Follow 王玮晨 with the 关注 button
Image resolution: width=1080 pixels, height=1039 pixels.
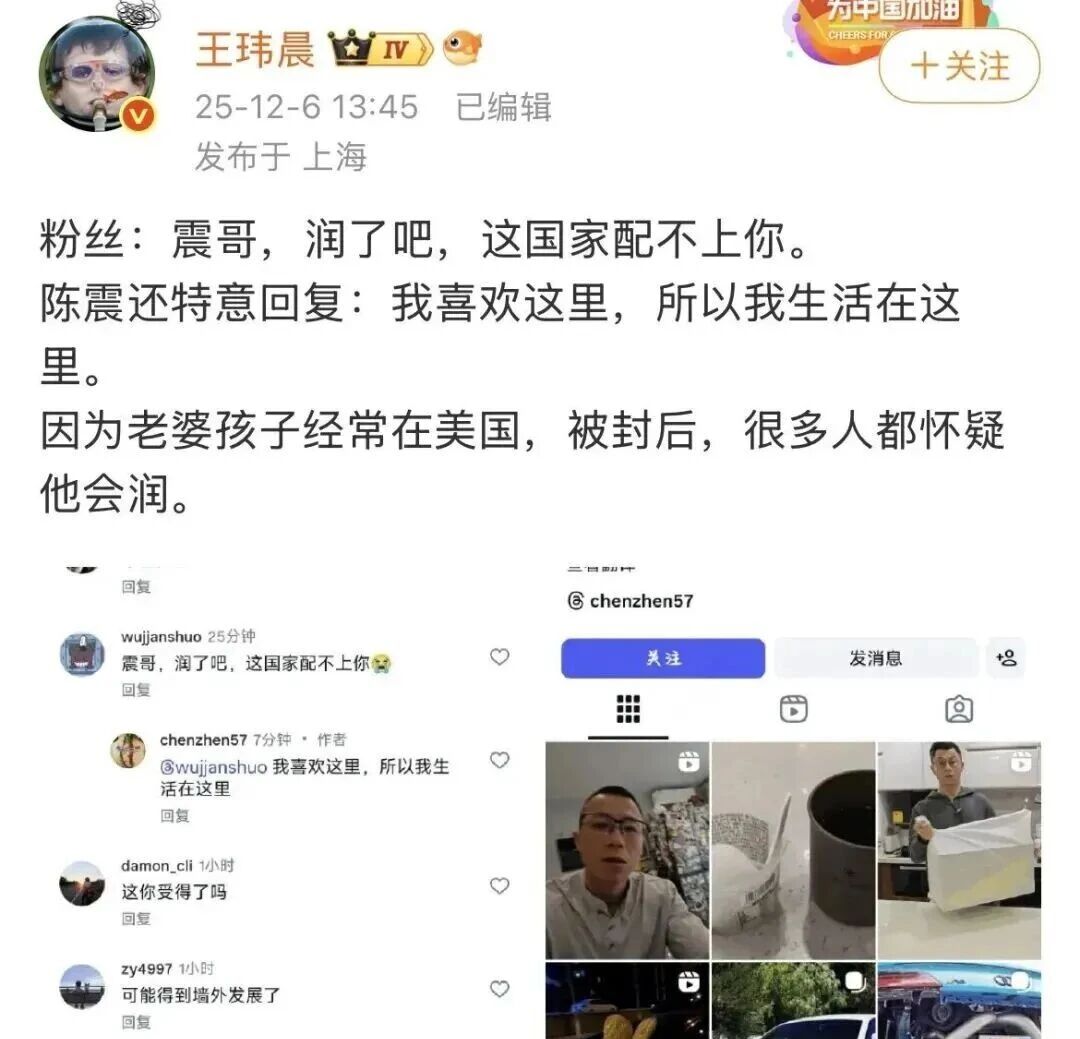(x=958, y=66)
